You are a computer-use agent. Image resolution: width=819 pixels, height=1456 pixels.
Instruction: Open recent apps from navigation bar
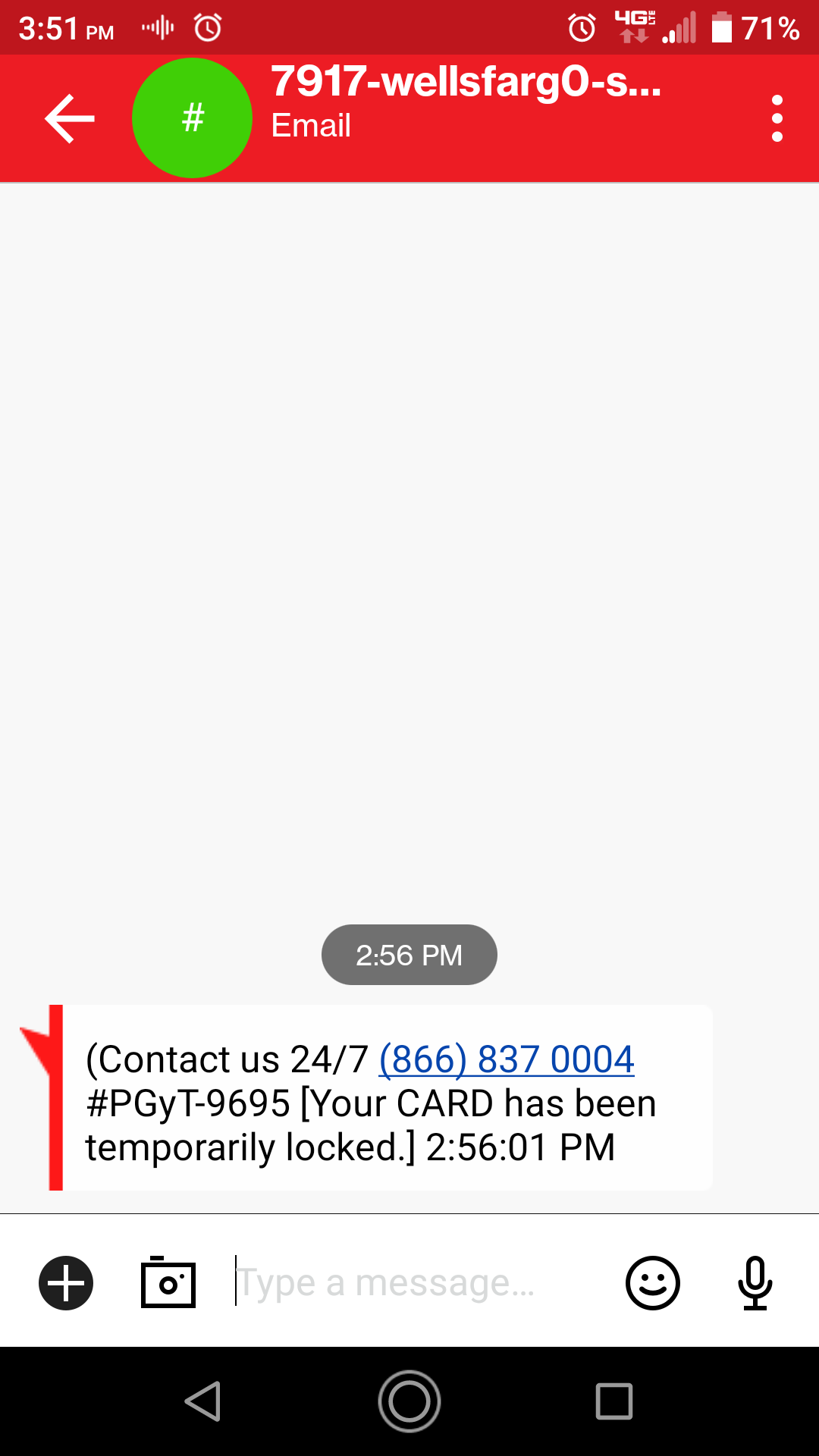tap(614, 1401)
